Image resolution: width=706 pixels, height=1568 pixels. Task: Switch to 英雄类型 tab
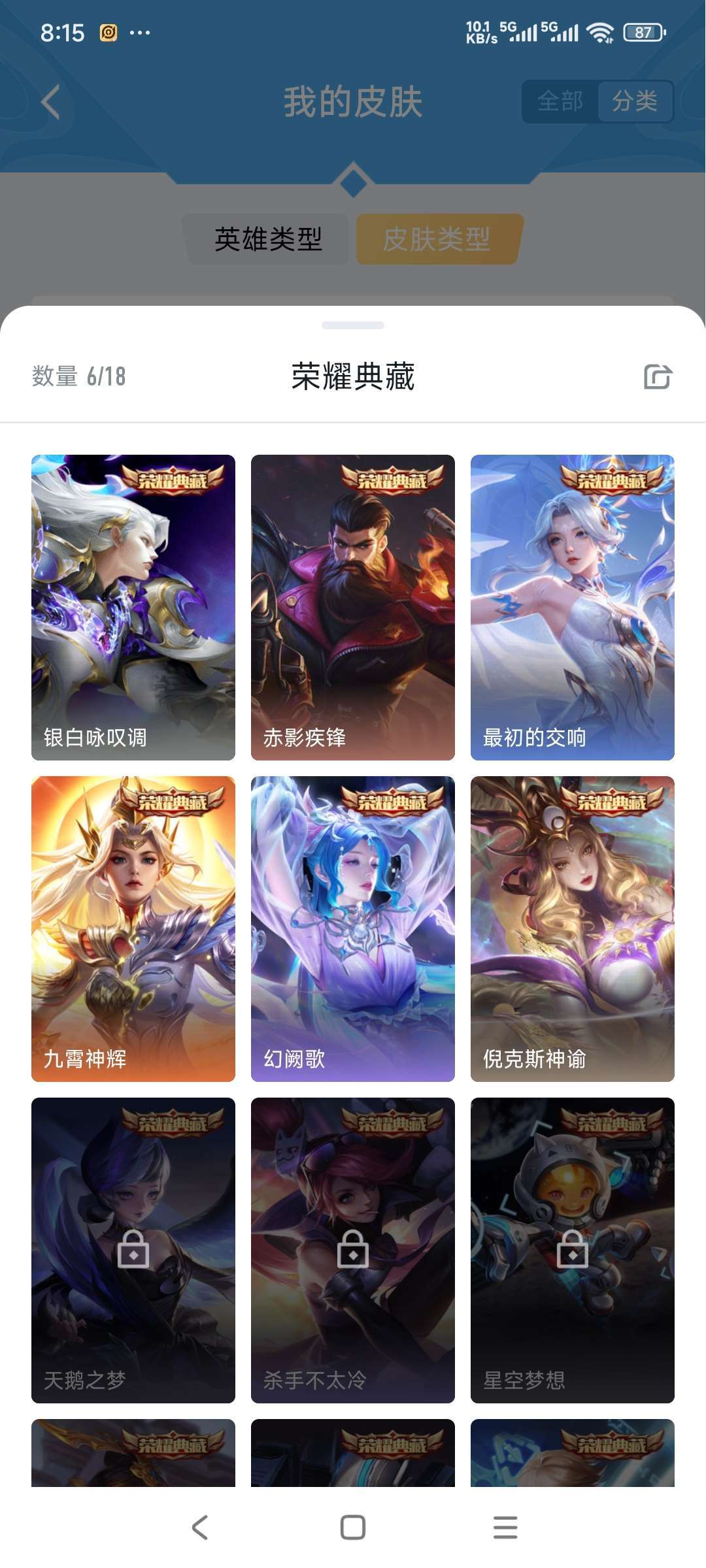click(x=268, y=239)
